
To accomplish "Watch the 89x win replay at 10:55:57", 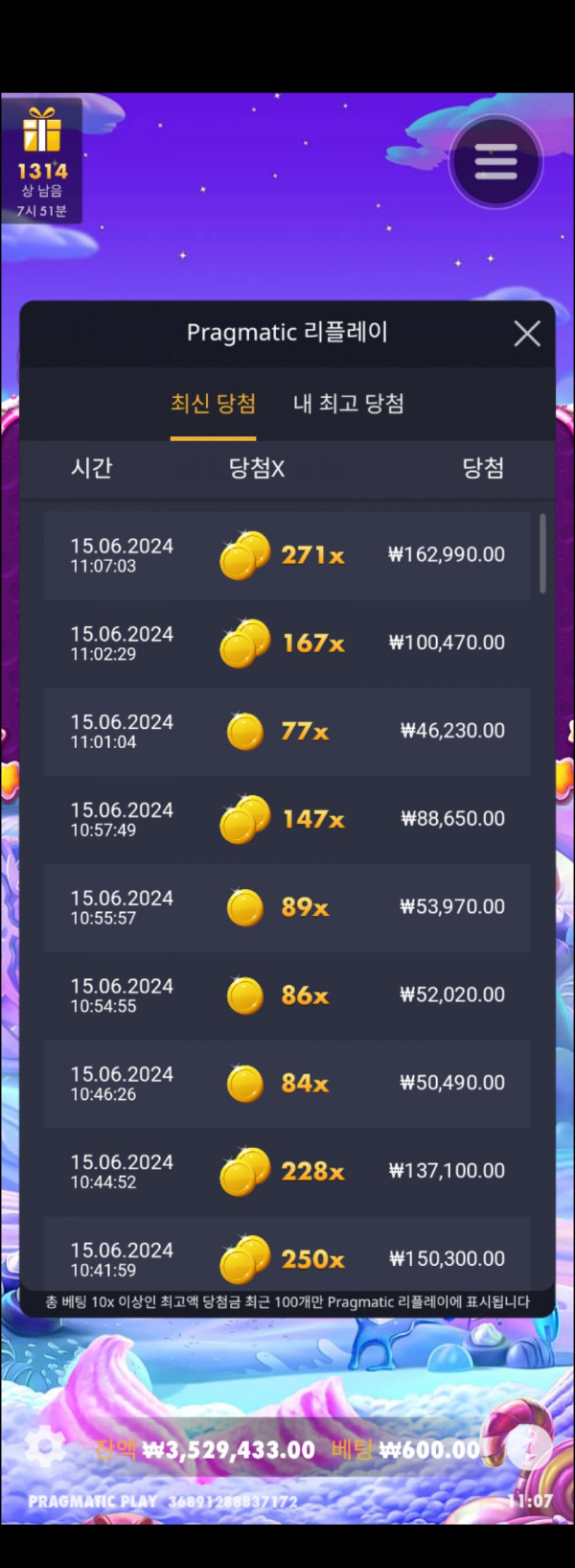I will (x=287, y=907).
